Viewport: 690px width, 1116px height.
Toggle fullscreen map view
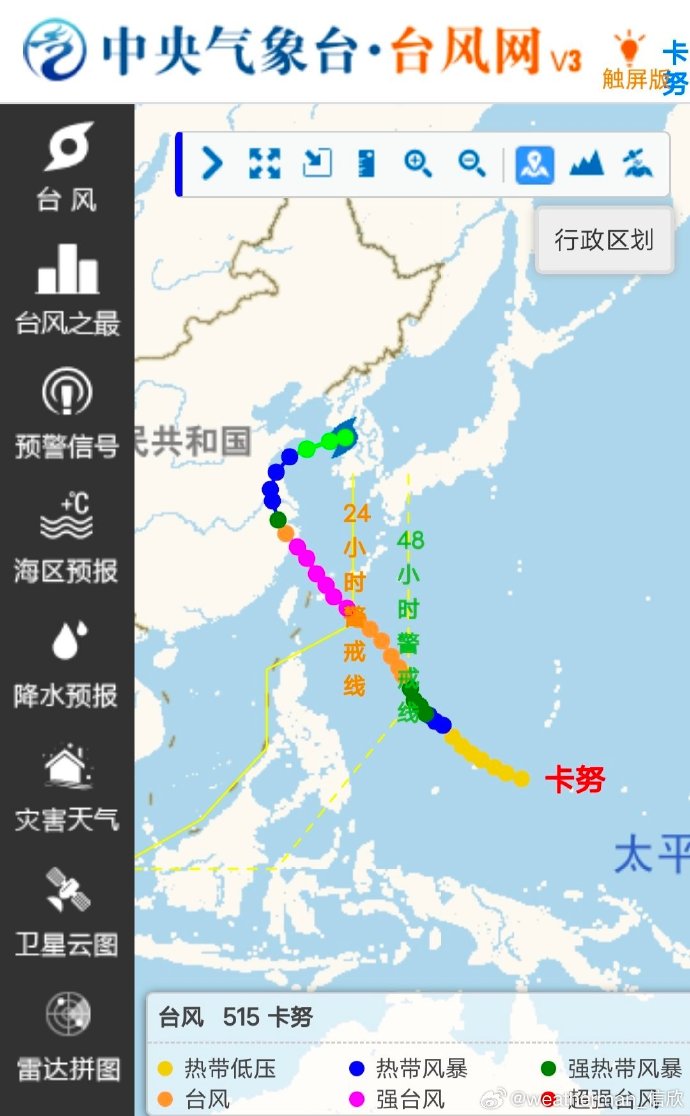pos(264,164)
